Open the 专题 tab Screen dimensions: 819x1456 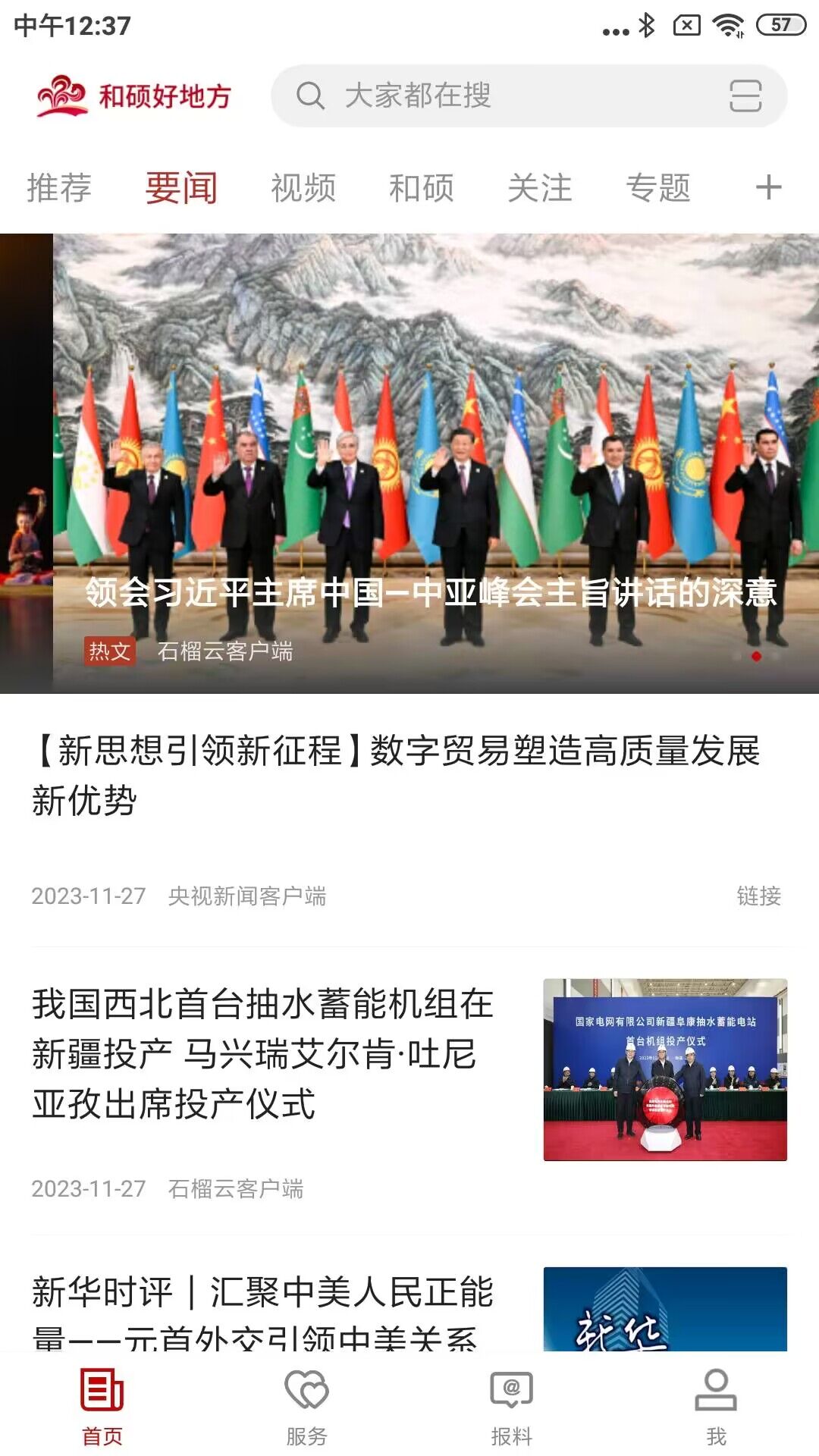[659, 189]
